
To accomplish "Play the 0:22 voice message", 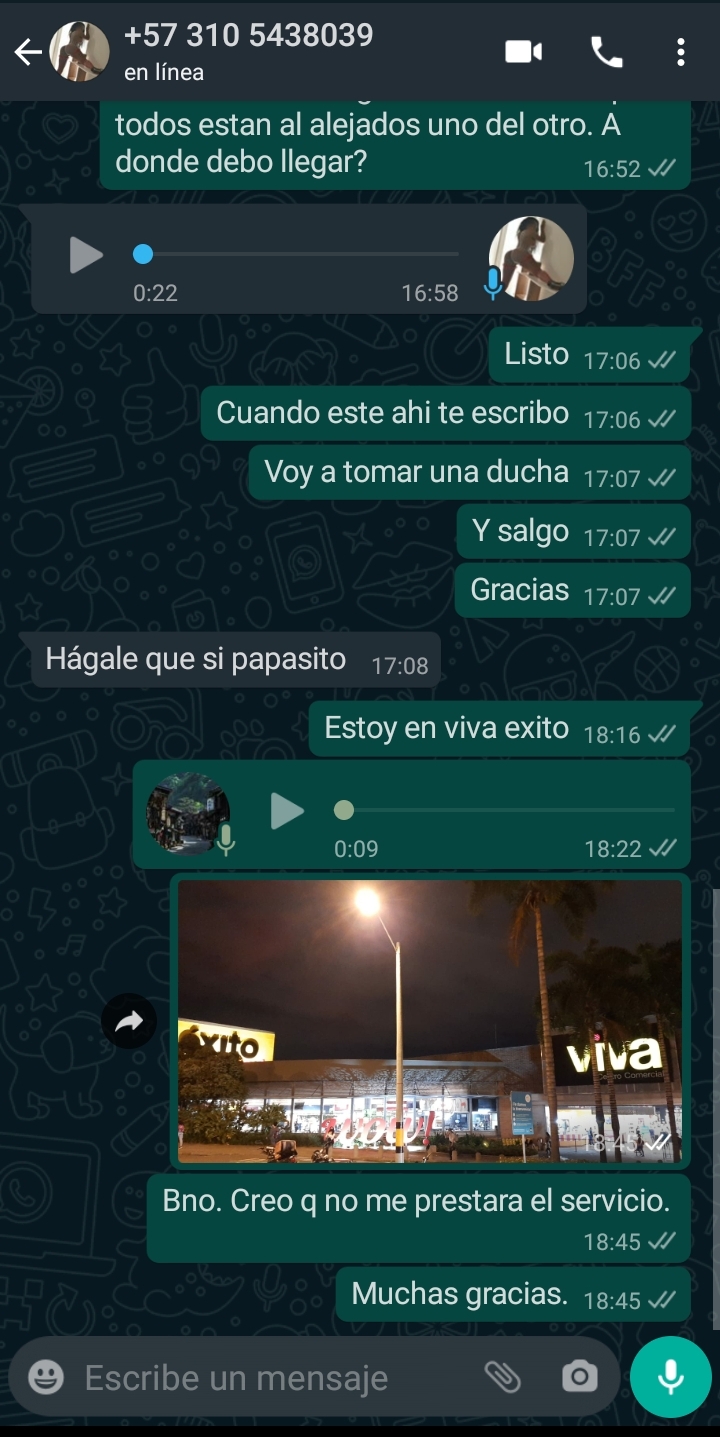I will pos(86,255).
